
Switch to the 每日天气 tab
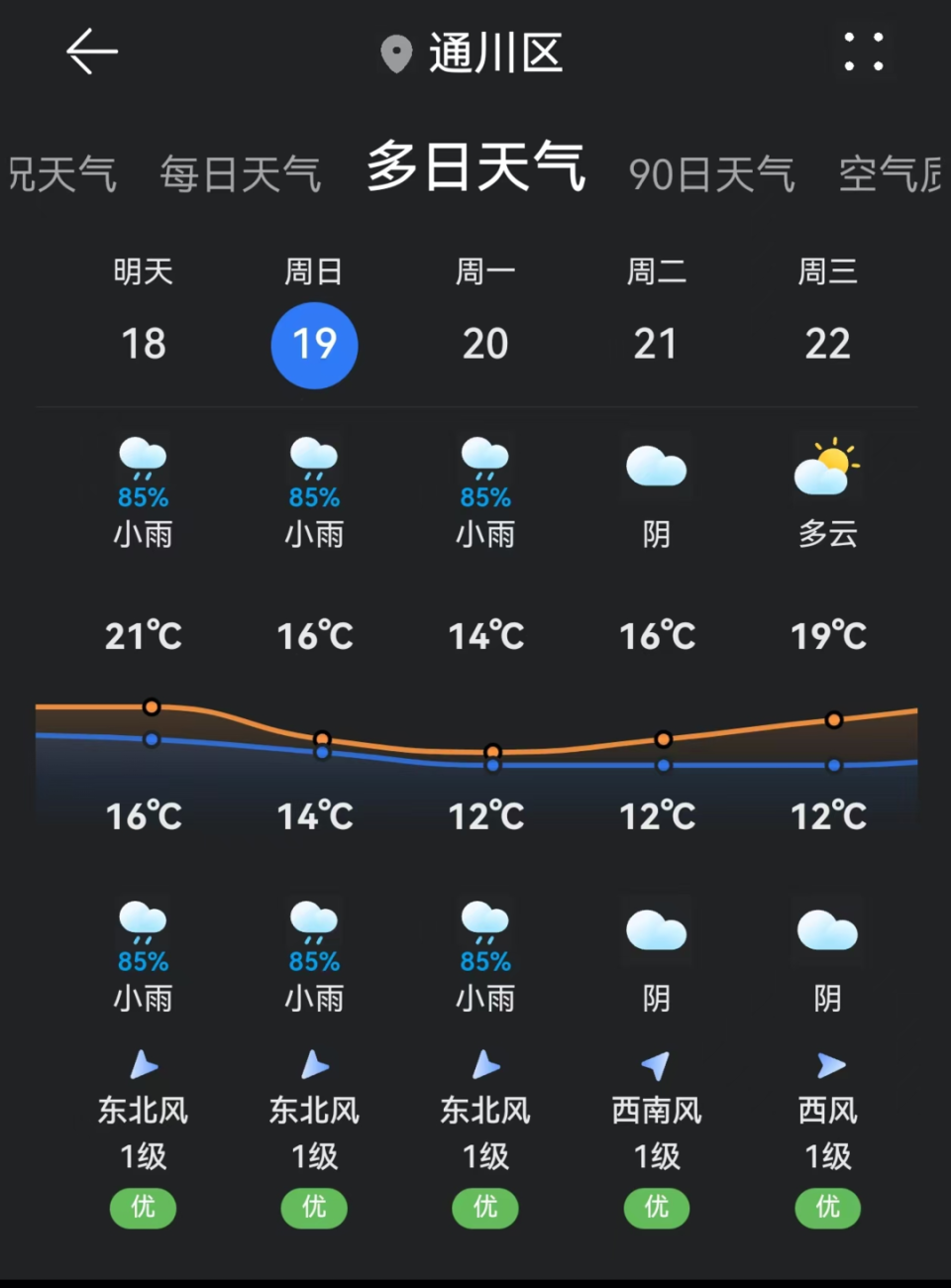tap(240, 172)
